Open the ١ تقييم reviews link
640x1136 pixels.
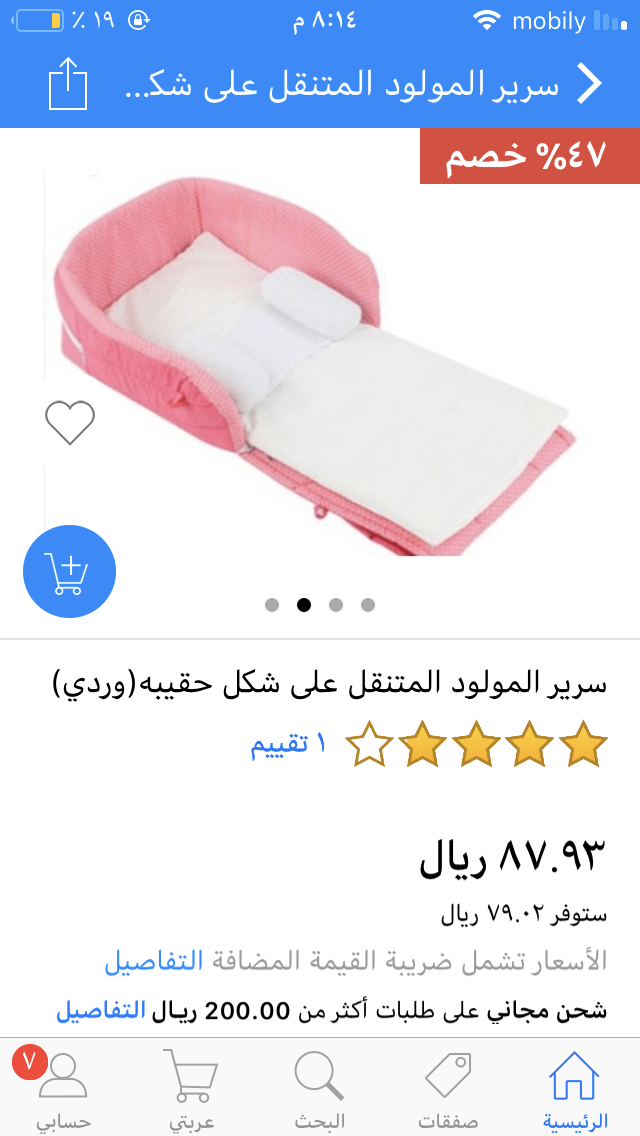tap(288, 744)
